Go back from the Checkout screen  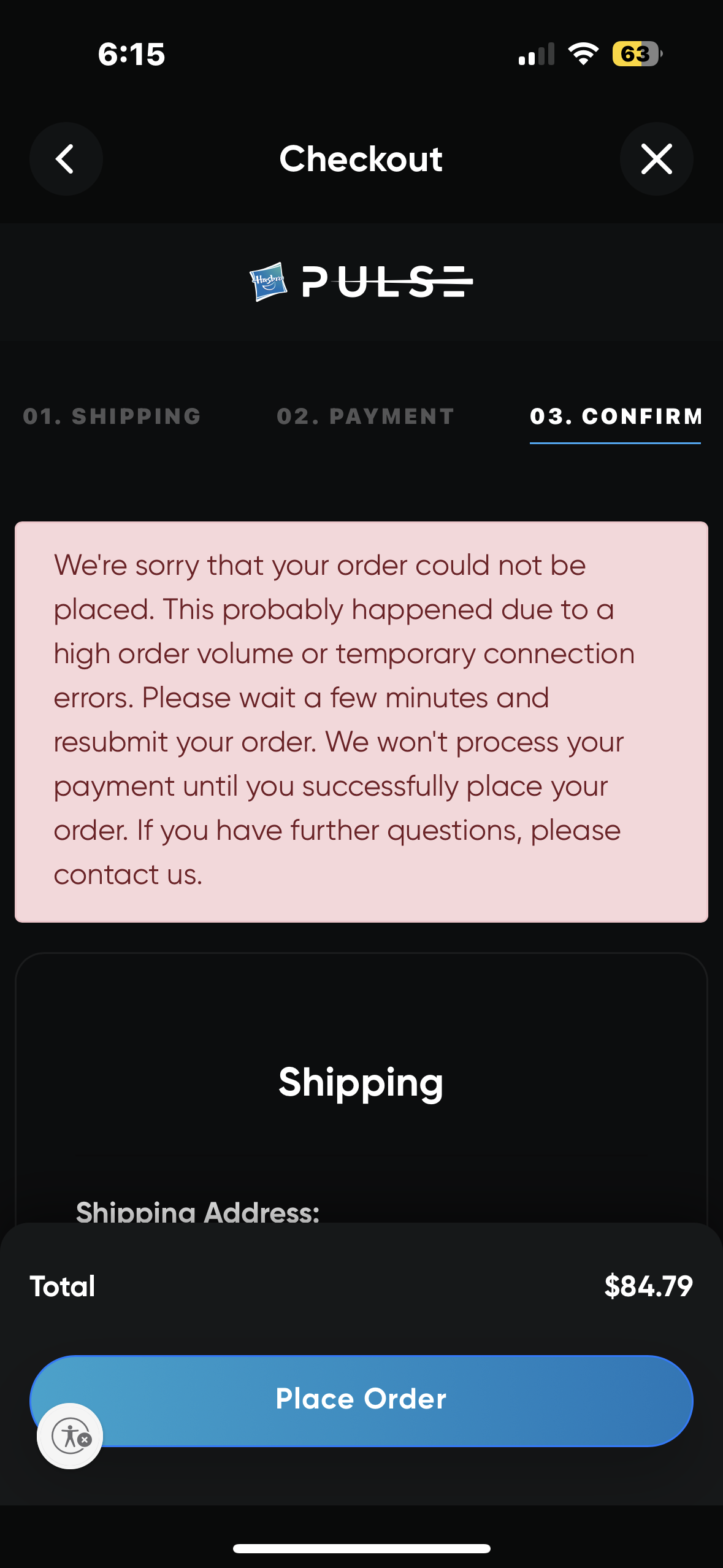point(66,159)
